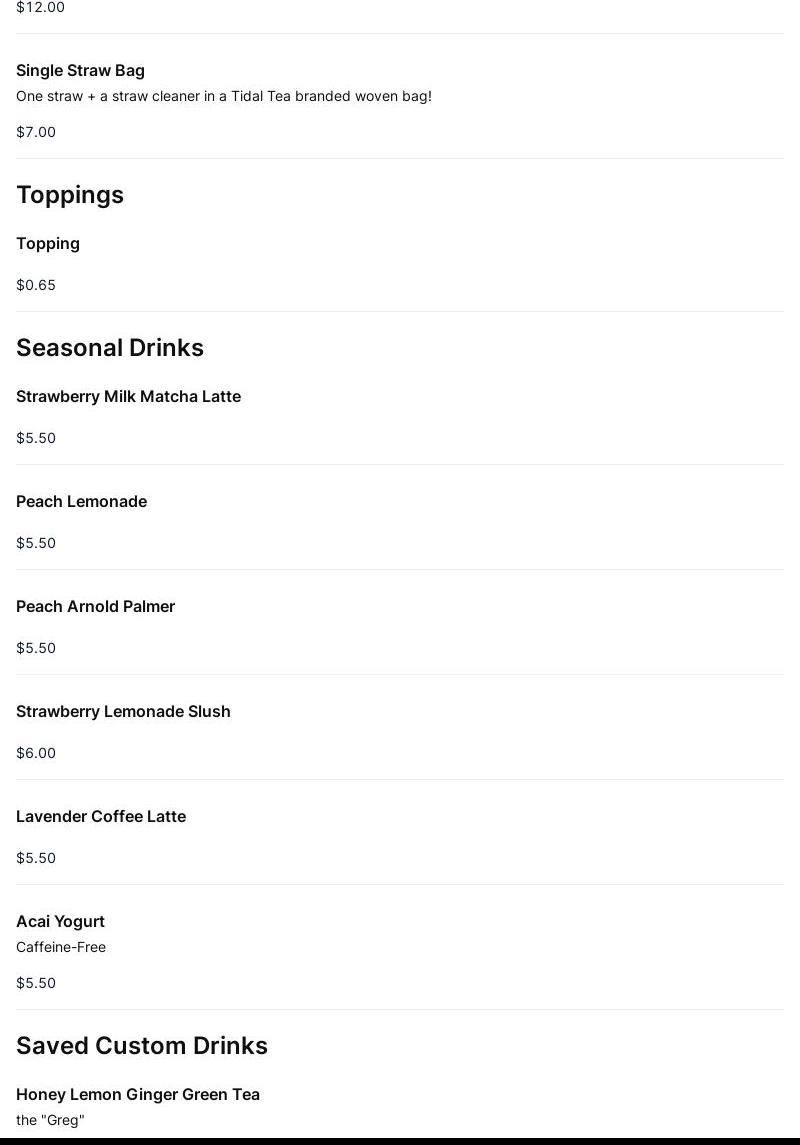
Task: Open Strawberry Milk Matcha Latte
Action: pos(128,397)
